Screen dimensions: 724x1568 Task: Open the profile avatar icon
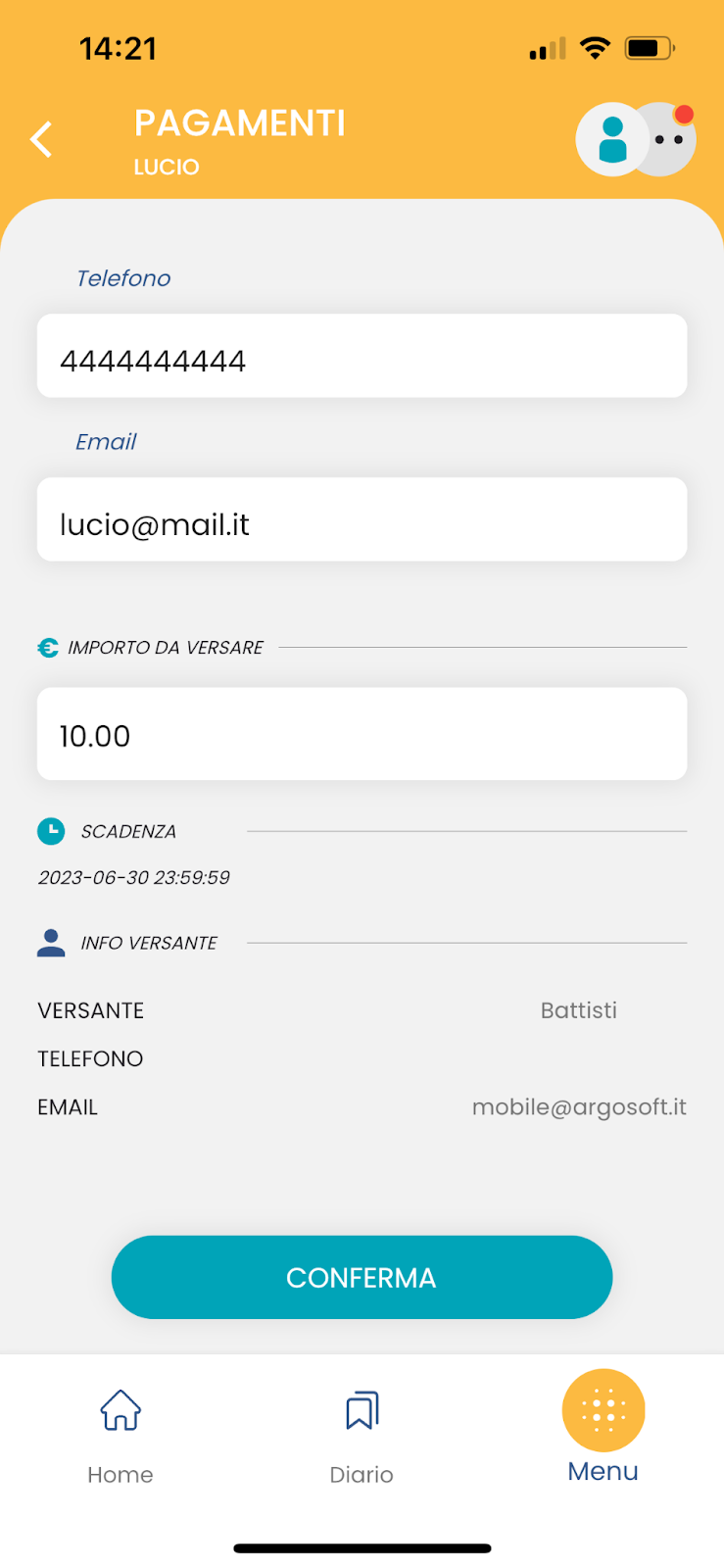[x=612, y=139]
